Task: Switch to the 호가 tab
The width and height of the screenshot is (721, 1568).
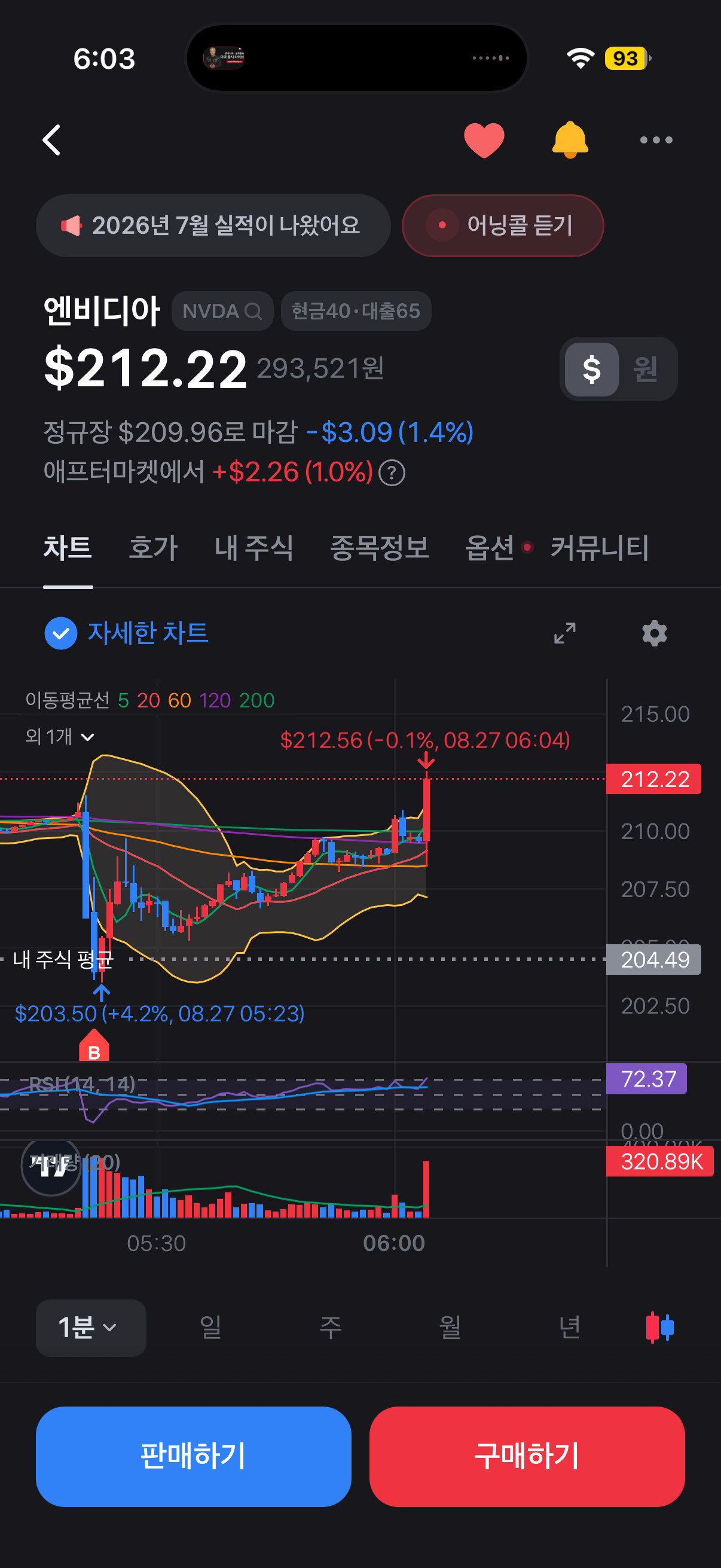Action: click(x=153, y=548)
